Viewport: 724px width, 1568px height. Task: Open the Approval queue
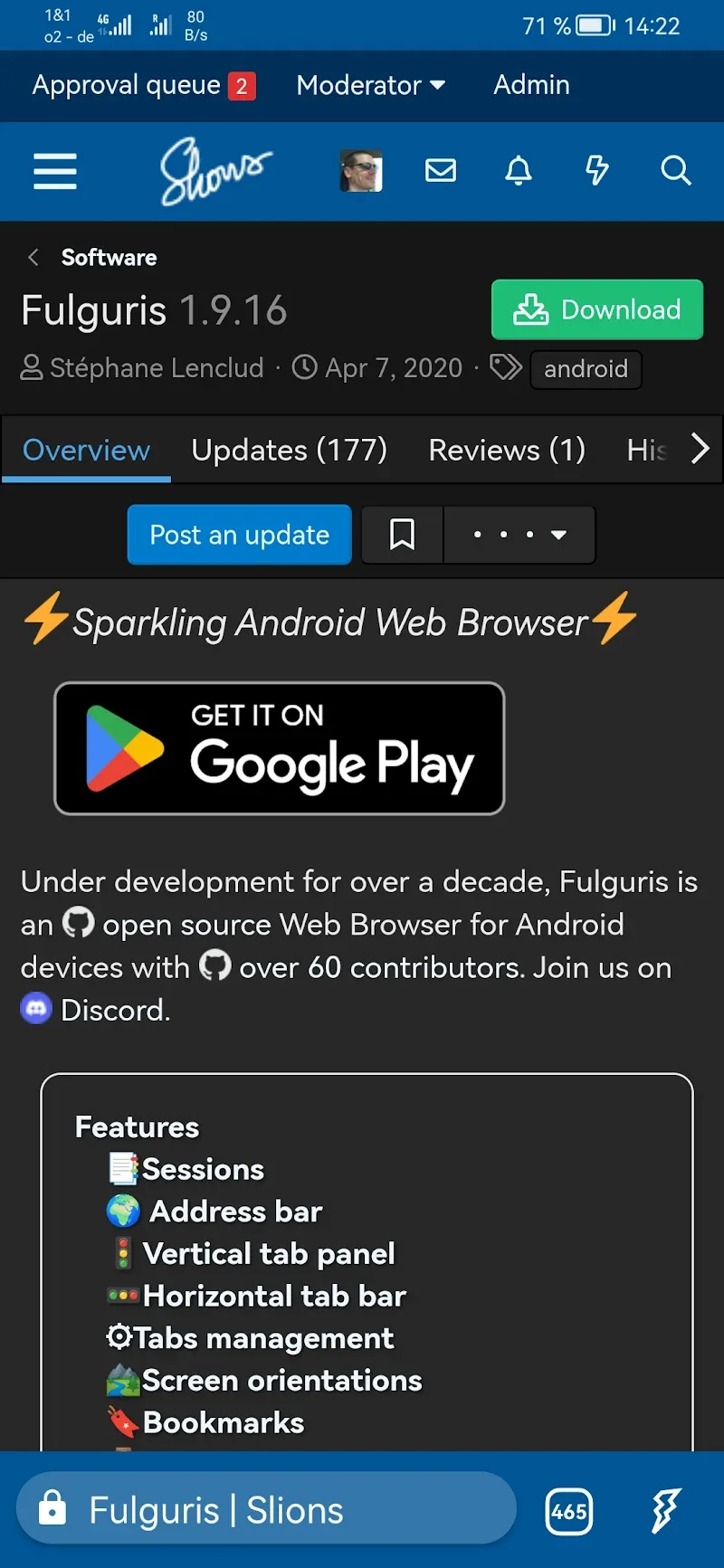click(143, 85)
